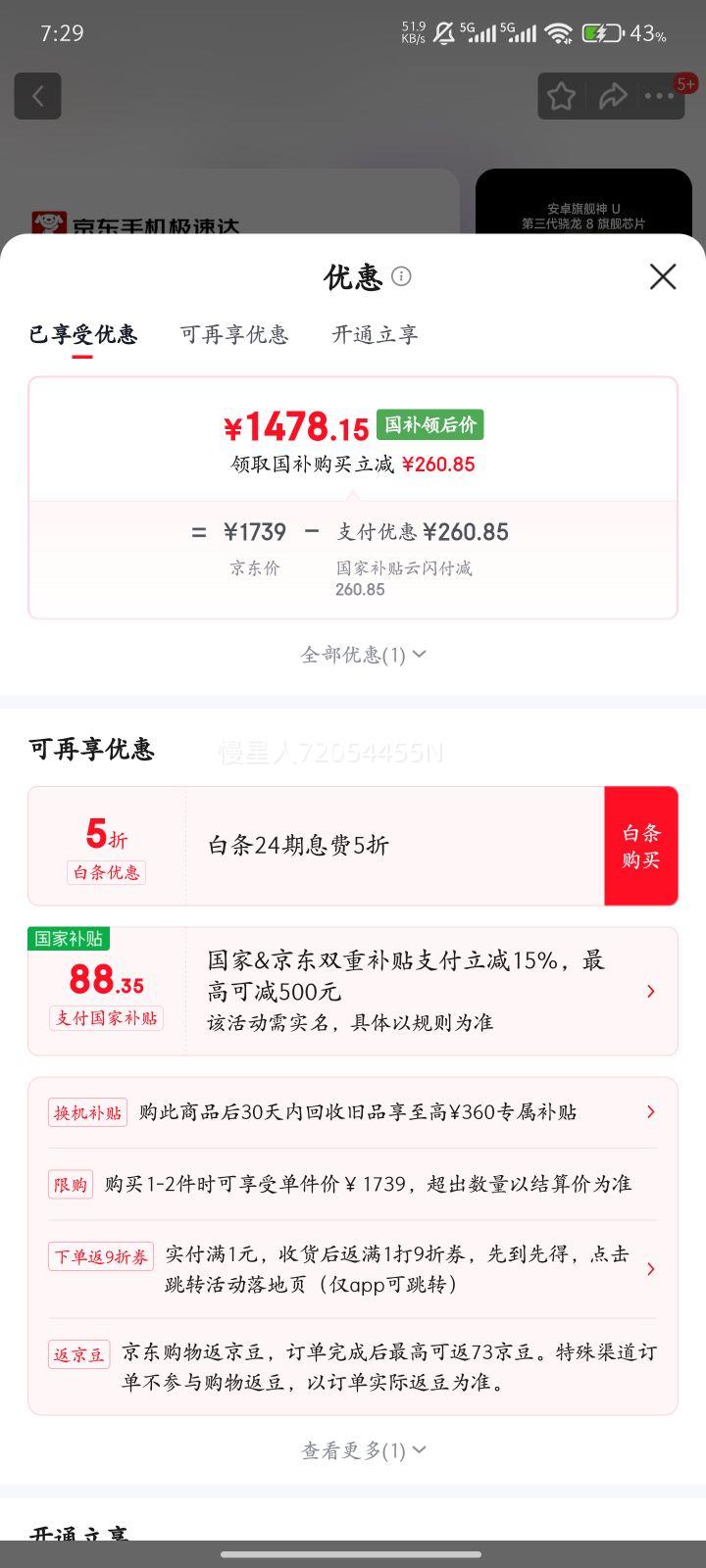Screen dimensions: 706x1568
Task: Open 国家补贴 details via its right chevron
Action: pos(650,991)
